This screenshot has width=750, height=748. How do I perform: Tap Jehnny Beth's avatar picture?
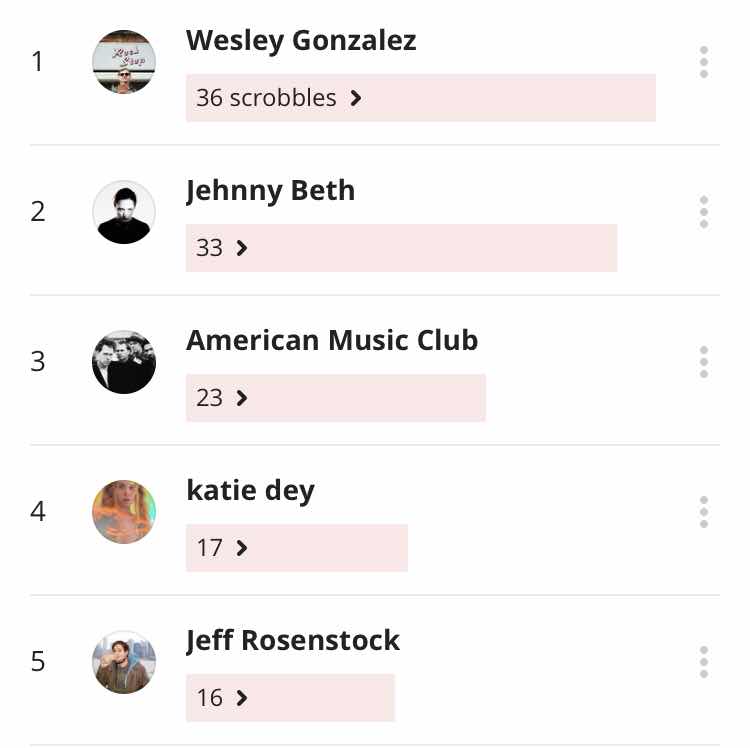[x=124, y=212]
